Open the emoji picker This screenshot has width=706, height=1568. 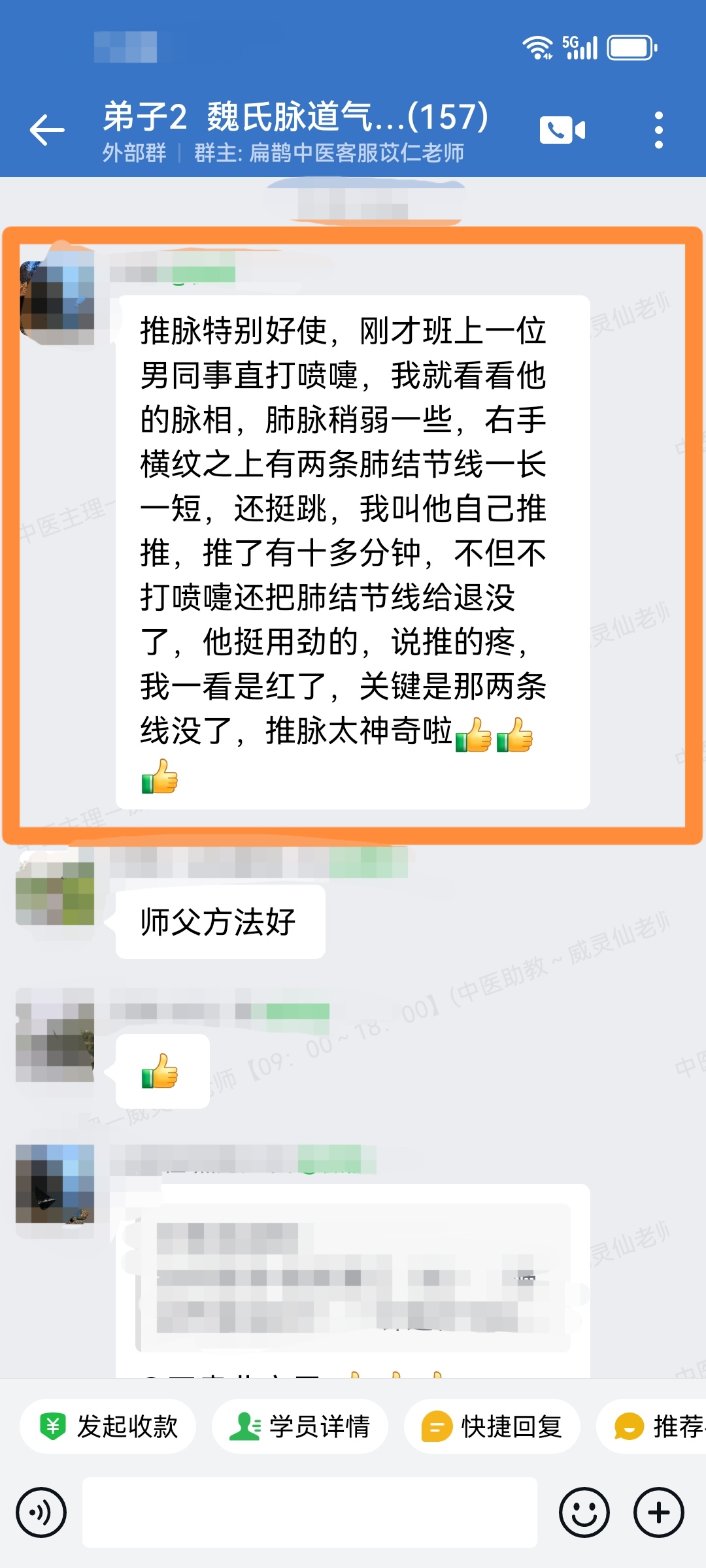coord(584,1512)
